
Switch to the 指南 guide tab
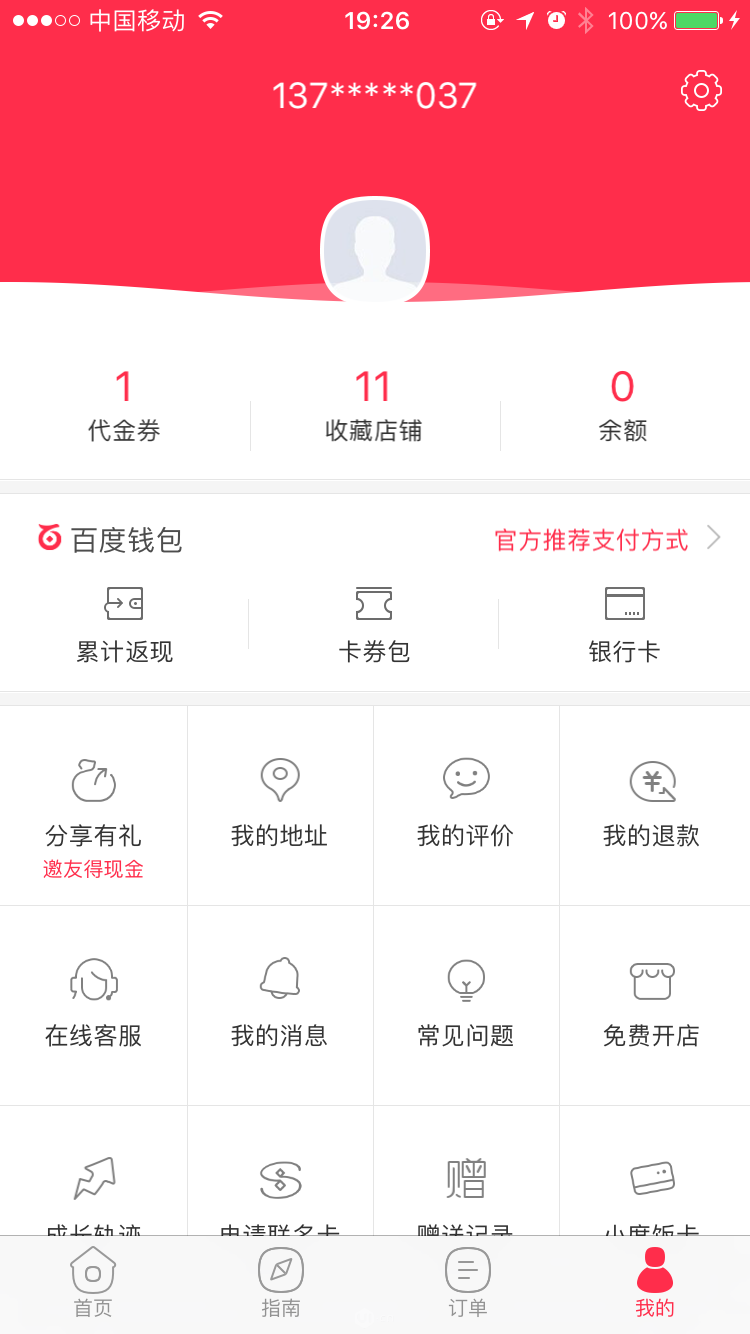pyautogui.click(x=280, y=1284)
